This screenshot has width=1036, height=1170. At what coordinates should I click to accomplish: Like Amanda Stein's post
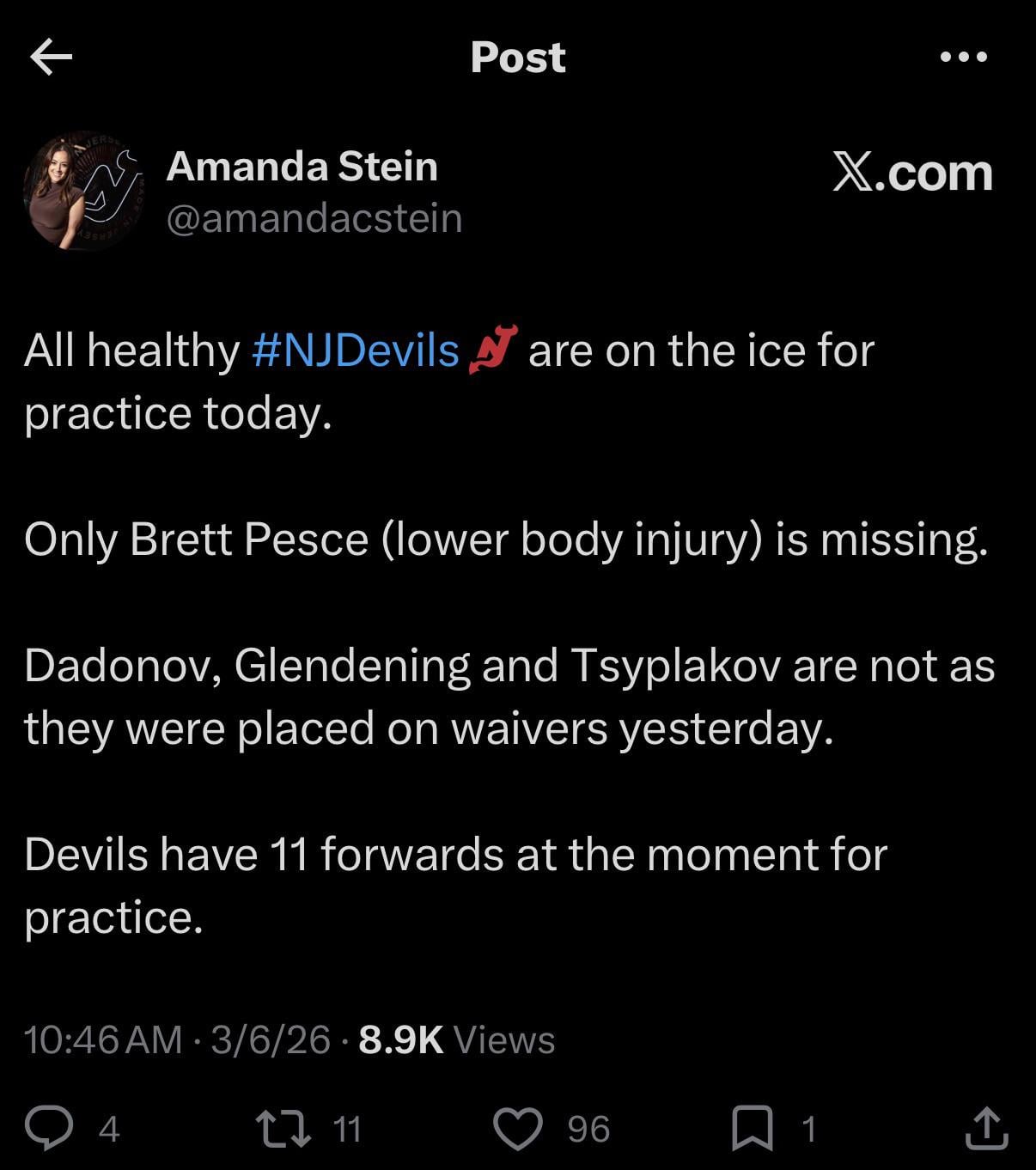pyautogui.click(x=518, y=1128)
